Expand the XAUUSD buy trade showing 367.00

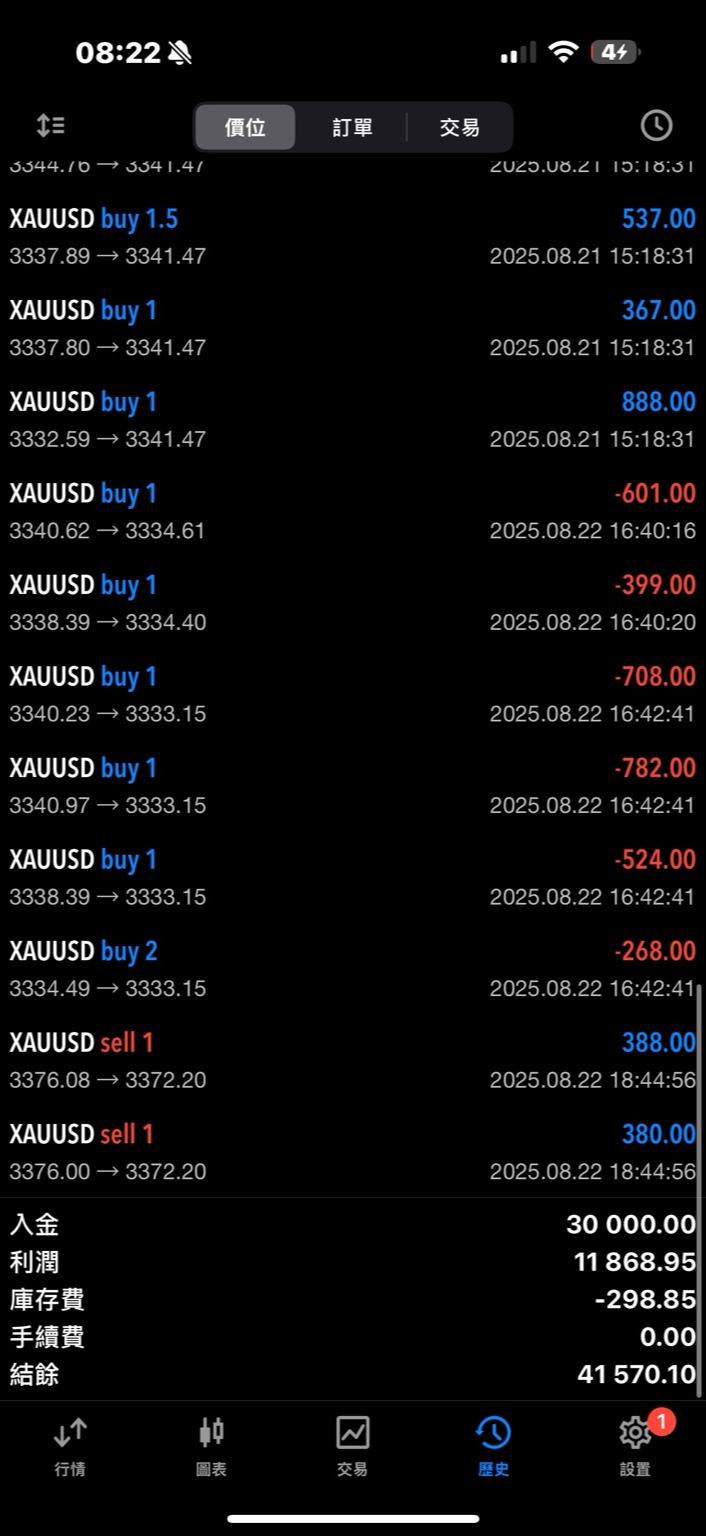pyautogui.click(x=352, y=329)
